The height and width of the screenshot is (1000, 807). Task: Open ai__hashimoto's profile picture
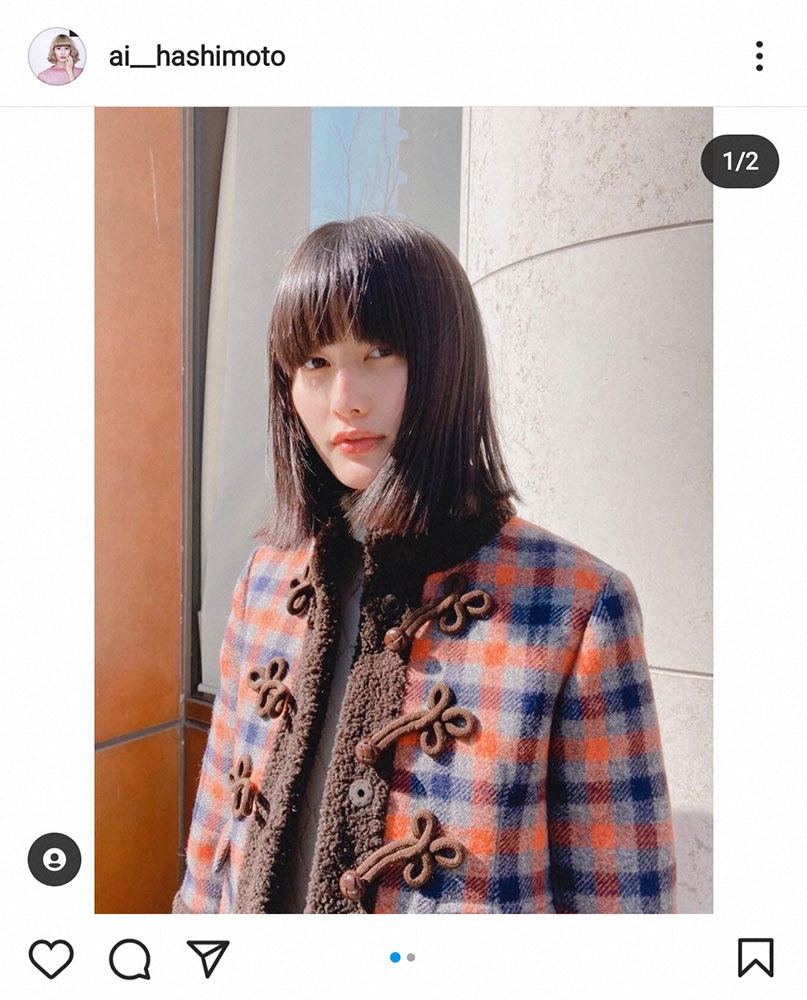click(57, 56)
